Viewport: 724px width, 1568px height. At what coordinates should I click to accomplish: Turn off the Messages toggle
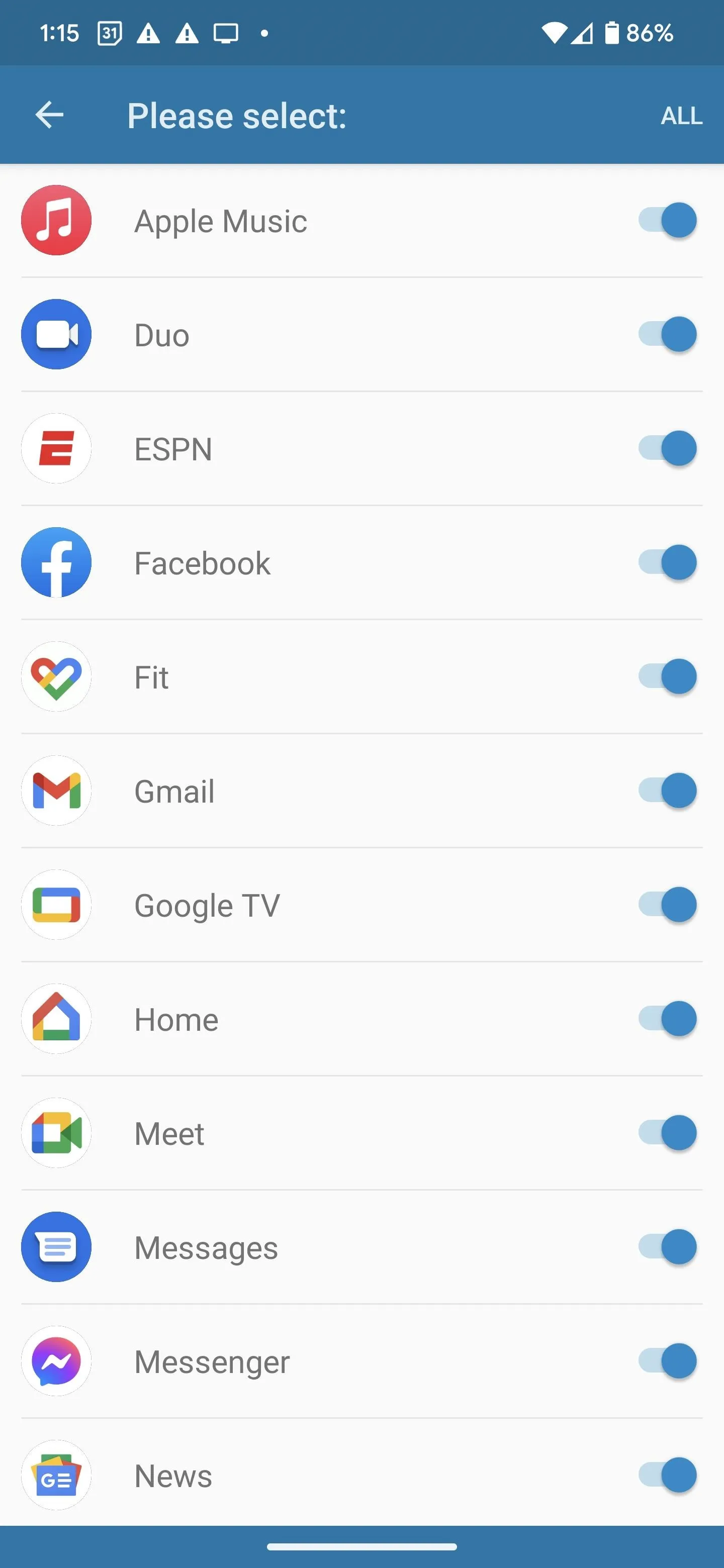tap(667, 1246)
